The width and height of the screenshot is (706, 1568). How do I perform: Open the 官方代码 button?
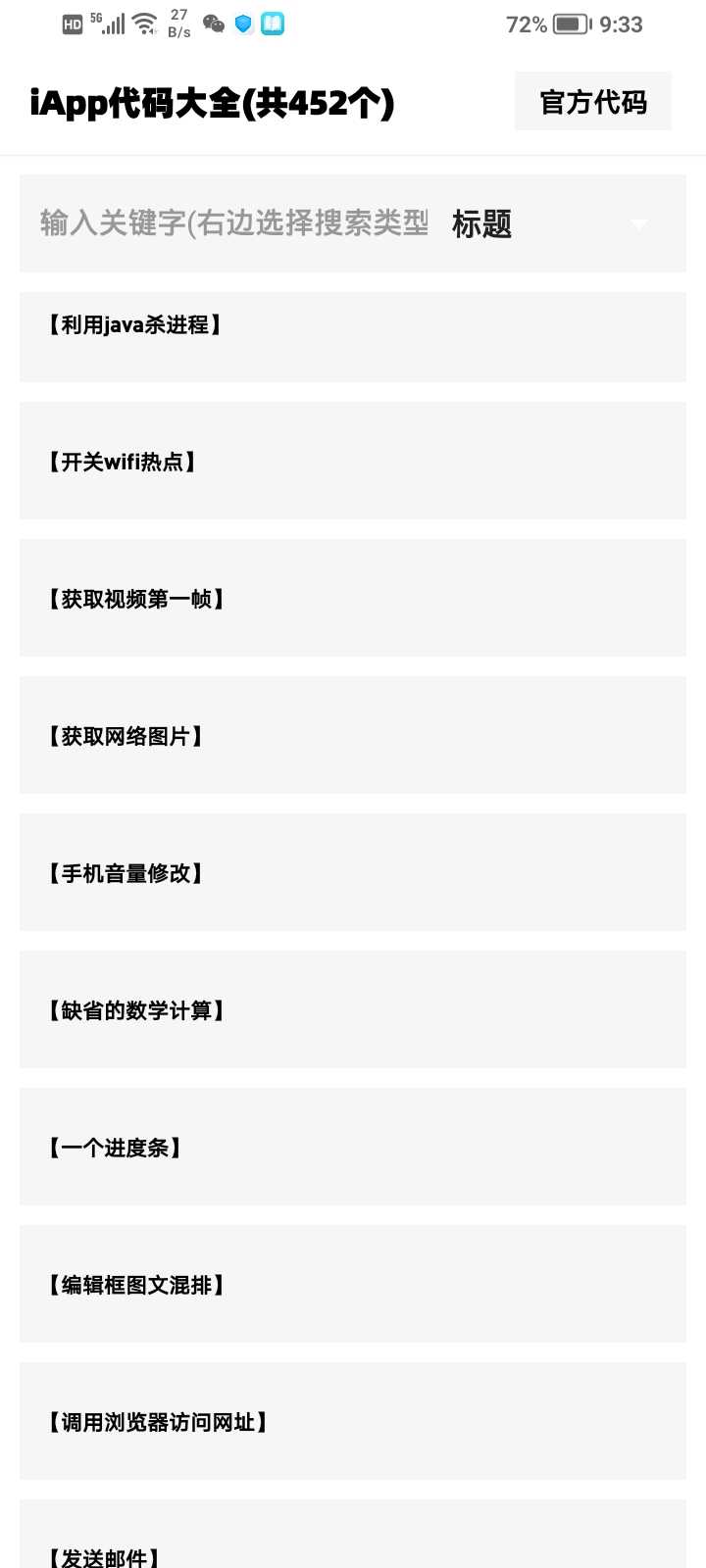(592, 102)
